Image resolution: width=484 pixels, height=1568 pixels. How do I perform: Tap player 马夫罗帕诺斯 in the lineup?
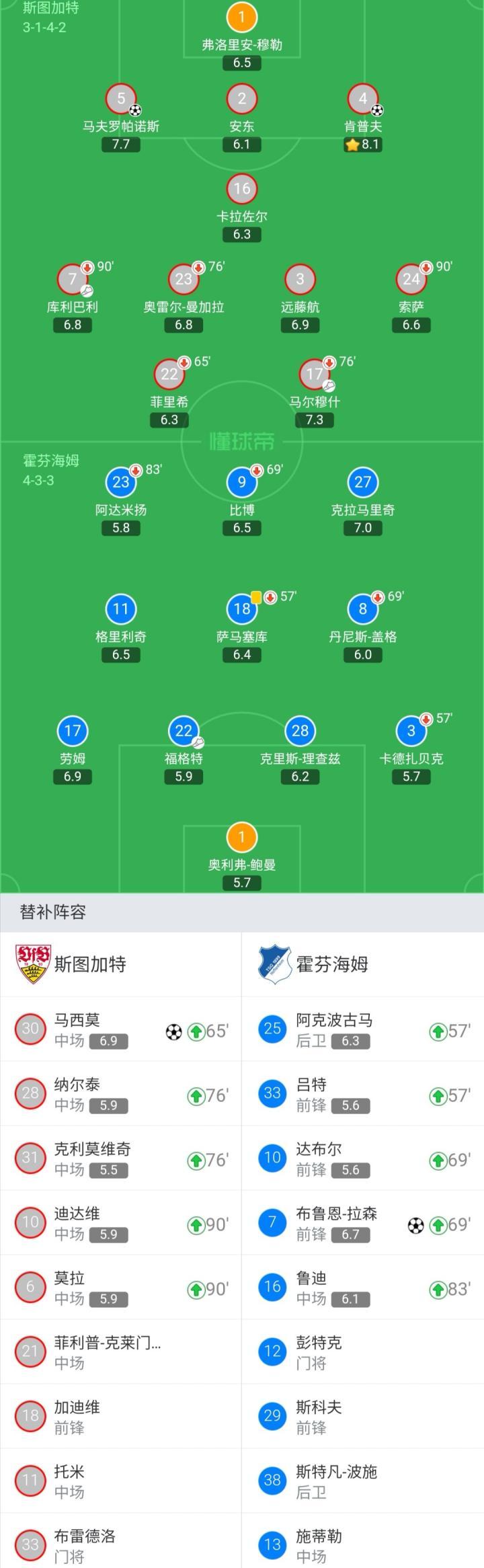(x=121, y=100)
